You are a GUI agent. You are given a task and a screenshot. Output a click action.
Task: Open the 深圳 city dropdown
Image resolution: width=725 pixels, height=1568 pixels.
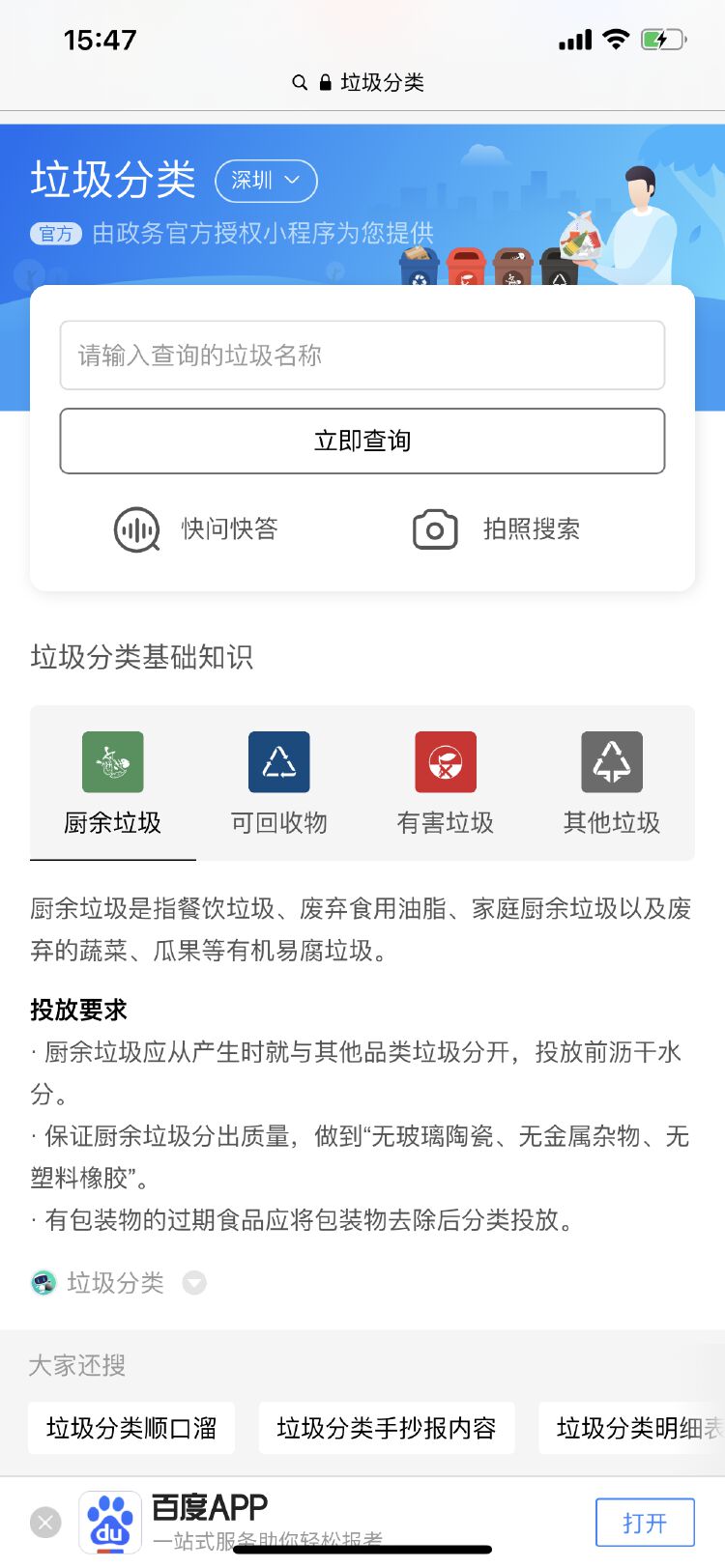pos(266,181)
